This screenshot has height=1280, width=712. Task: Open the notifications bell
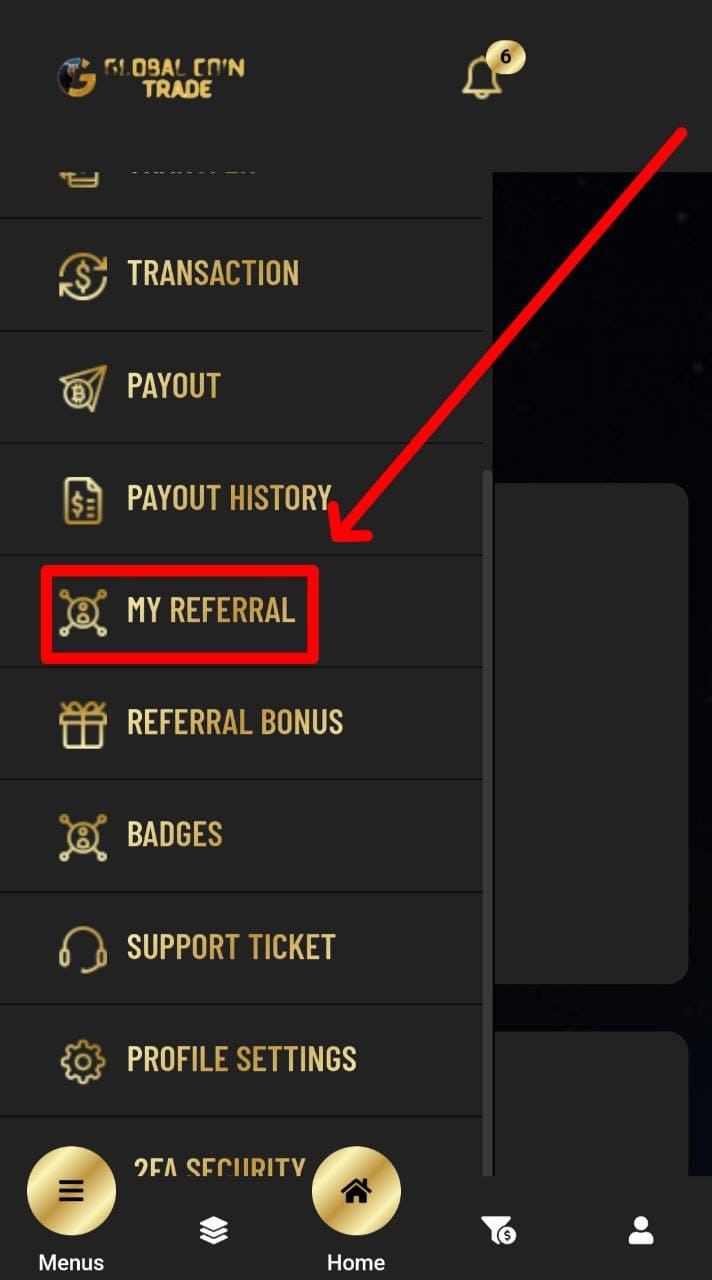[x=484, y=76]
